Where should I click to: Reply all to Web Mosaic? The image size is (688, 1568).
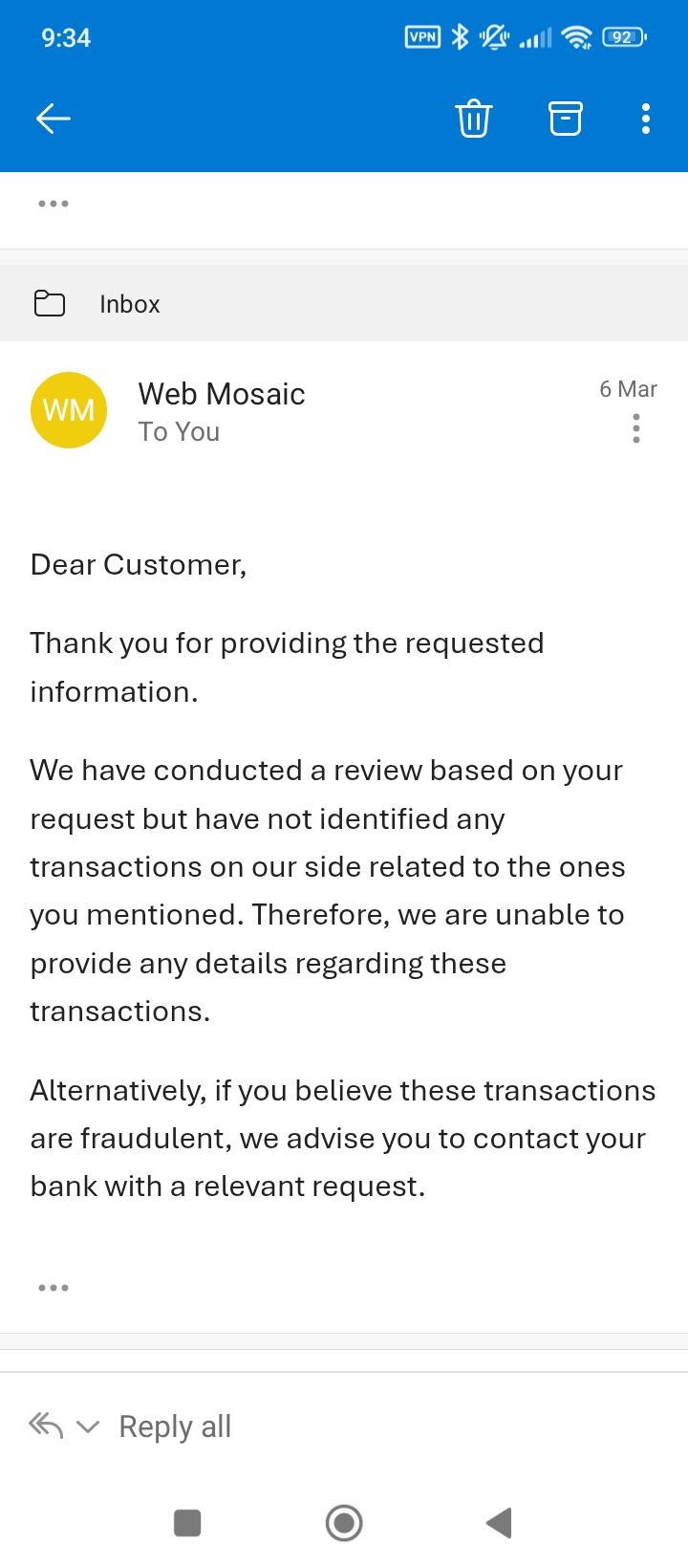pyautogui.click(x=175, y=1426)
